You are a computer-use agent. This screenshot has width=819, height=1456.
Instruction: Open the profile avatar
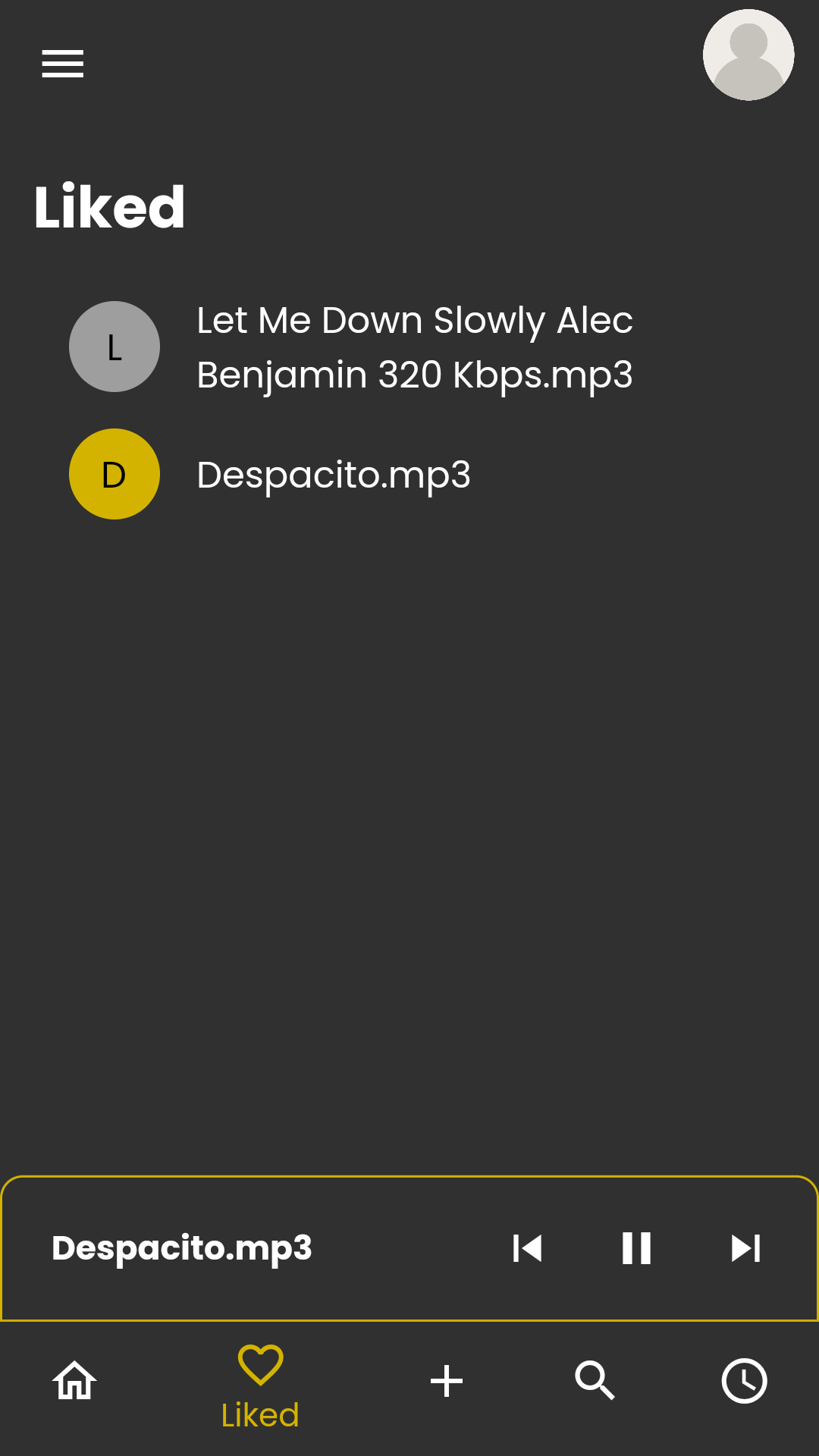748,55
